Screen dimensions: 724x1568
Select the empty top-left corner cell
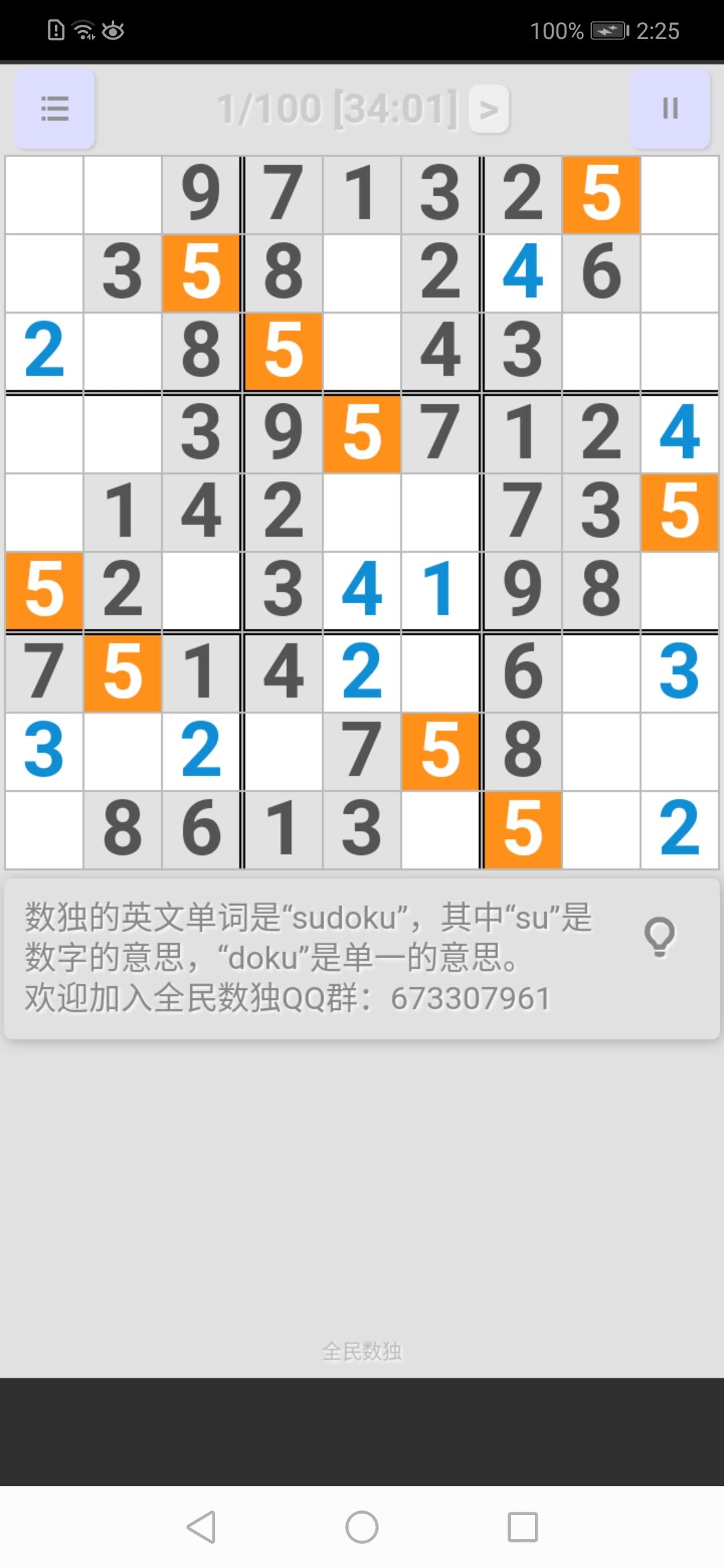coord(44,195)
